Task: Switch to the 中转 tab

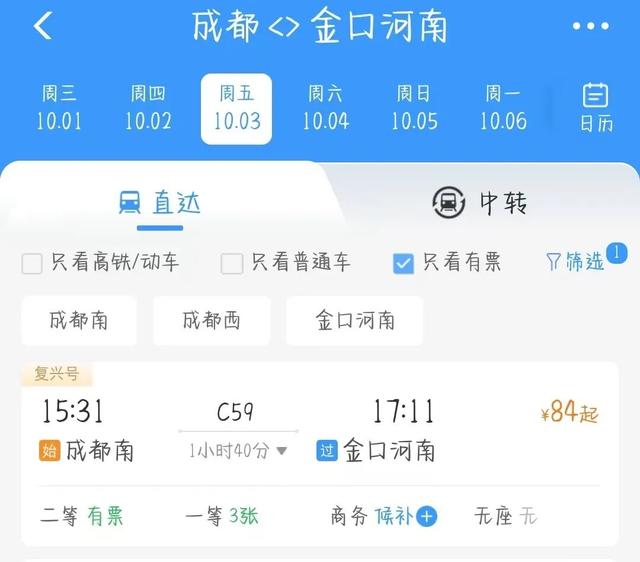Action: click(480, 202)
